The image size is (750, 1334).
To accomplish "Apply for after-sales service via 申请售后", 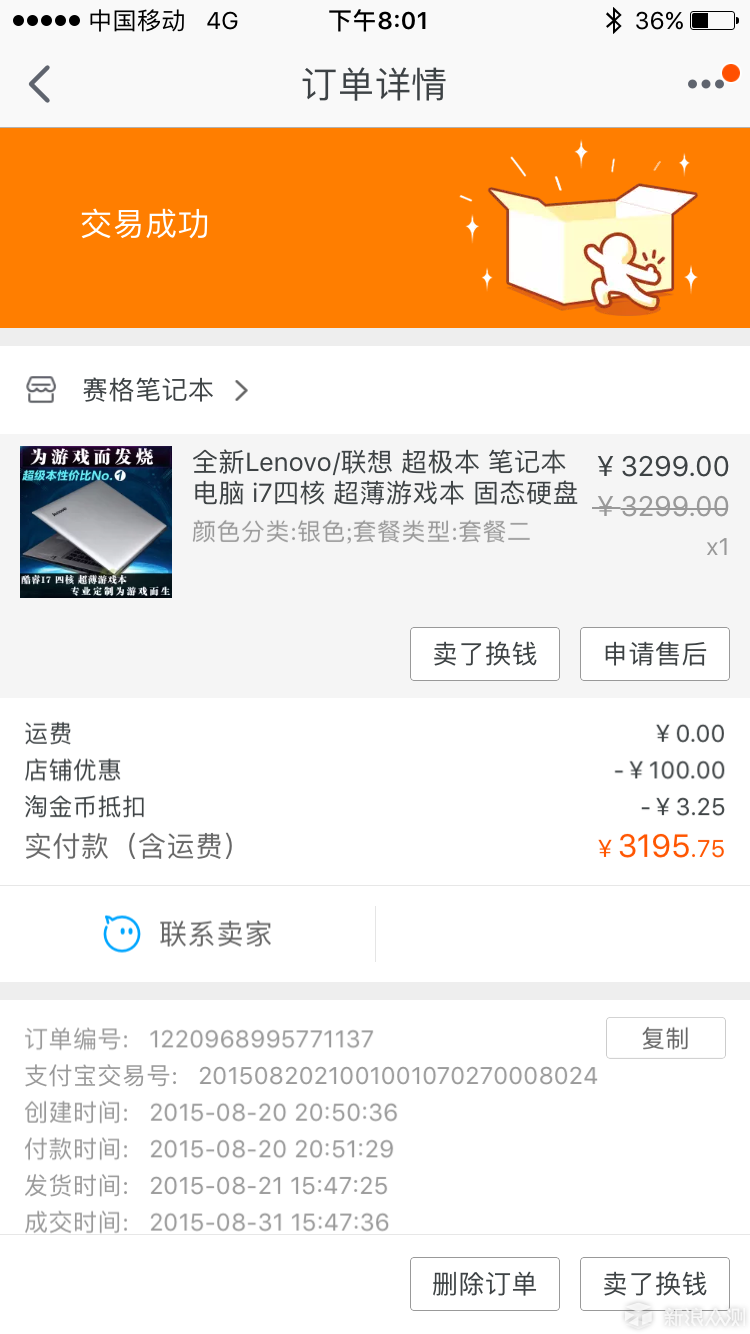I will [x=655, y=654].
